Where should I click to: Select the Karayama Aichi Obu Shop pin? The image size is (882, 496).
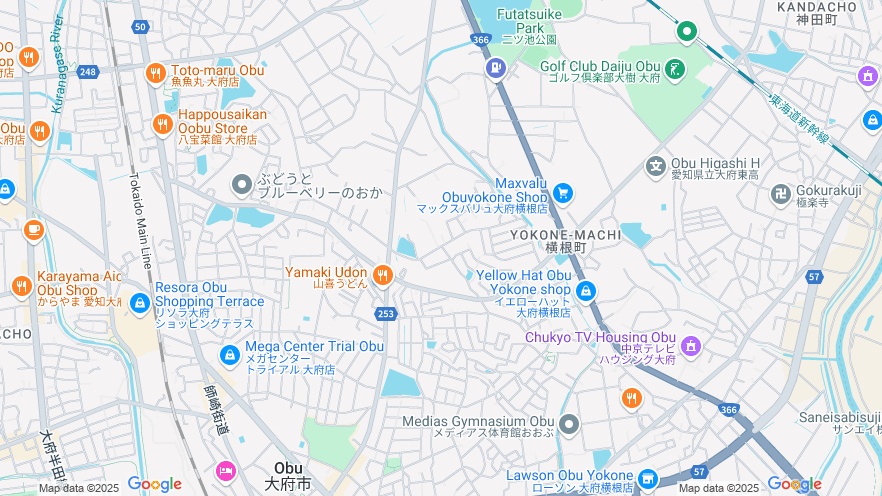coord(22,287)
